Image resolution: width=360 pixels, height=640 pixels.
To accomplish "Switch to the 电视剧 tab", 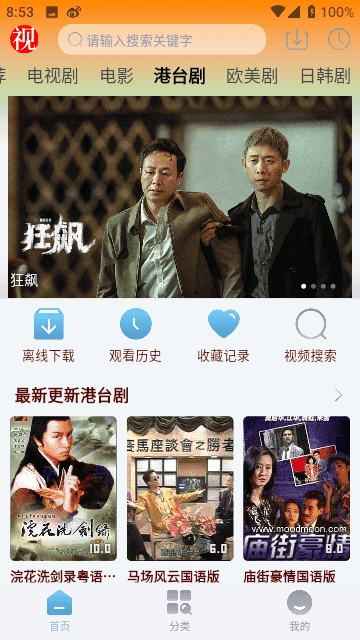I will 53,76.
